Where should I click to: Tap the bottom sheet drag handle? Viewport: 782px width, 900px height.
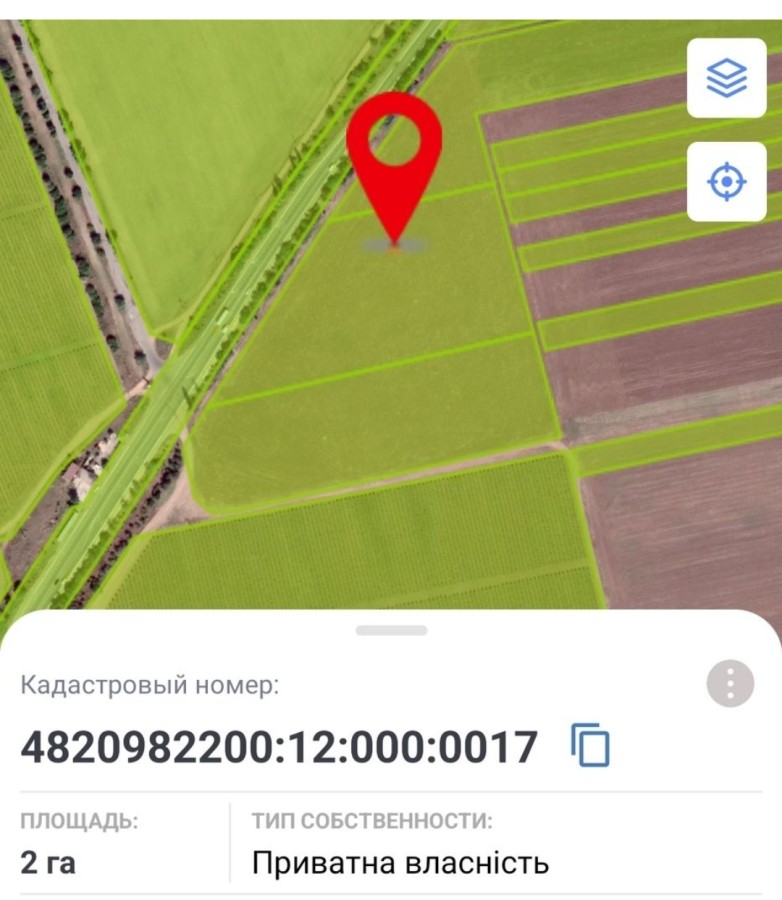391,631
